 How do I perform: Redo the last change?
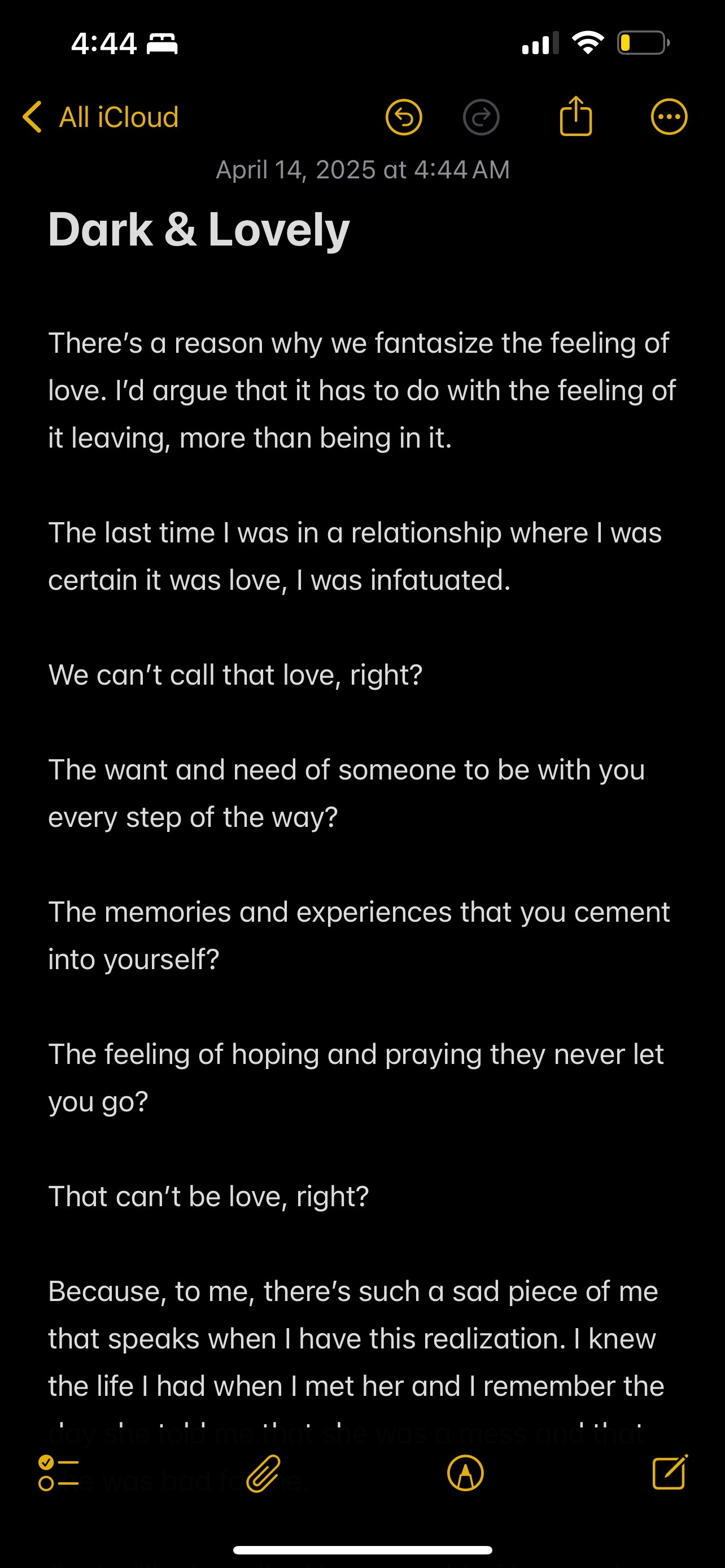coord(481,117)
